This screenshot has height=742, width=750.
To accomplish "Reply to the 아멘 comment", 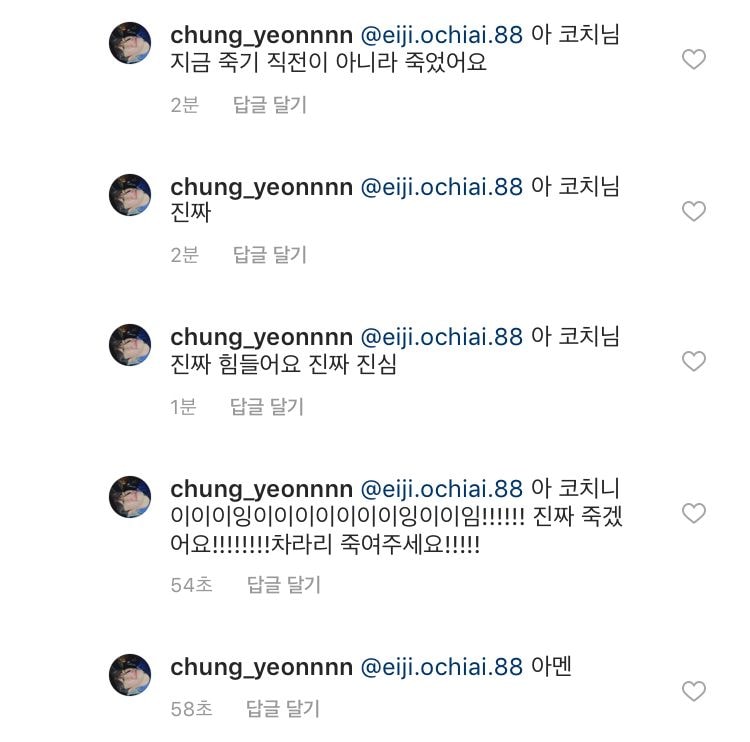I will pos(283,709).
